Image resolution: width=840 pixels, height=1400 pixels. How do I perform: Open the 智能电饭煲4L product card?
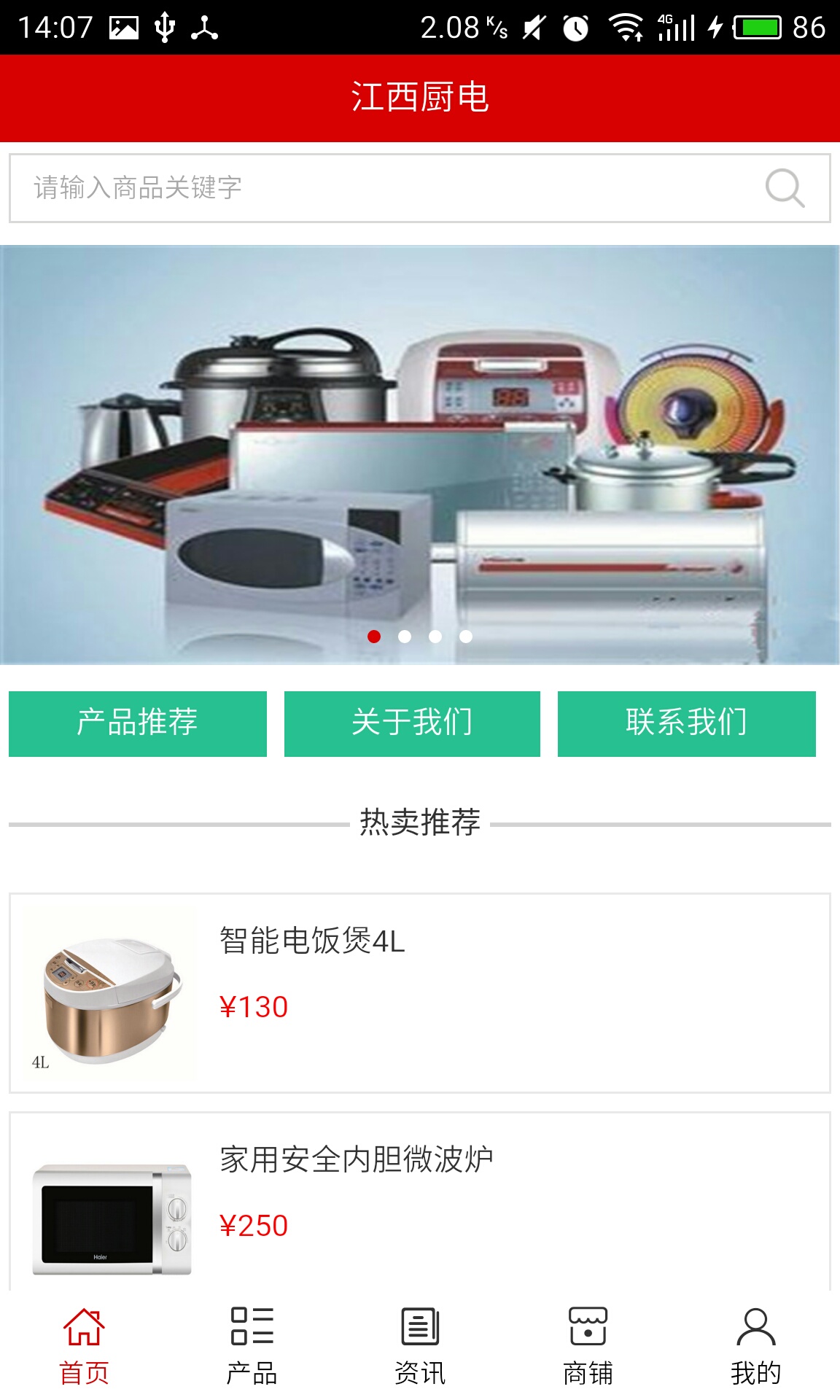420,993
